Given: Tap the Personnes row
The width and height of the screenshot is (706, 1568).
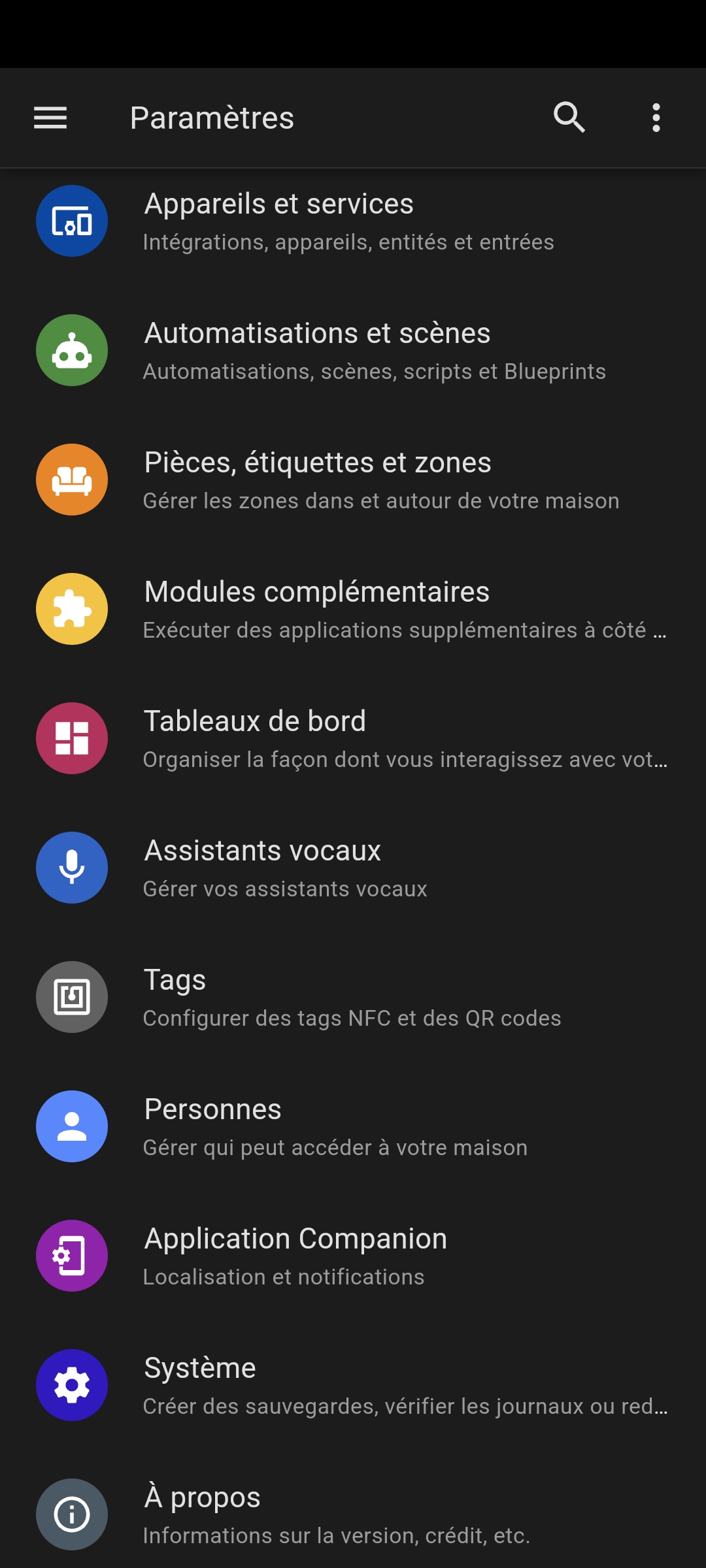Looking at the screenshot, I should click(x=353, y=1127).
